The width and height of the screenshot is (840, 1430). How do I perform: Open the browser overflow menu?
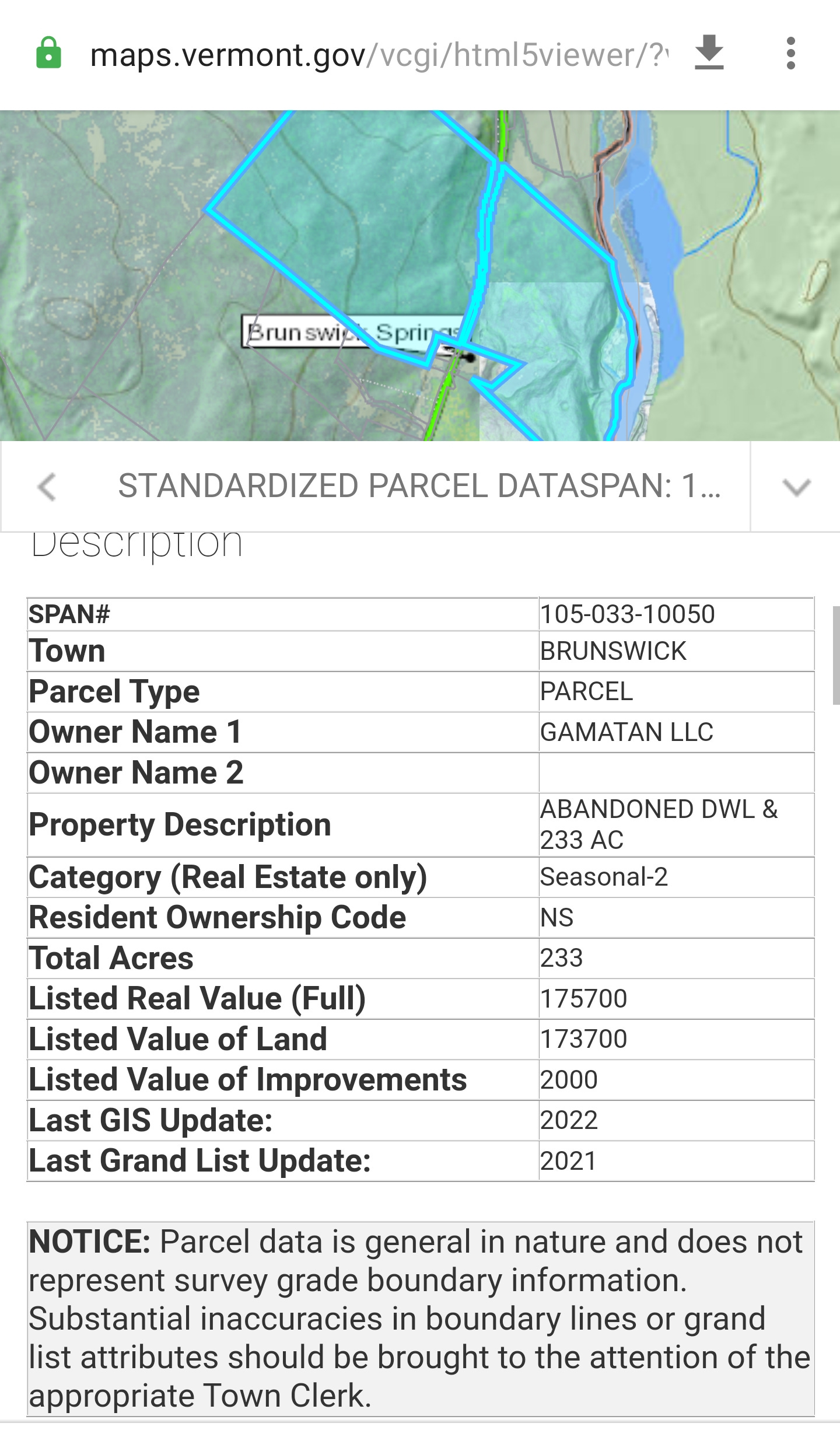point(791,53)
